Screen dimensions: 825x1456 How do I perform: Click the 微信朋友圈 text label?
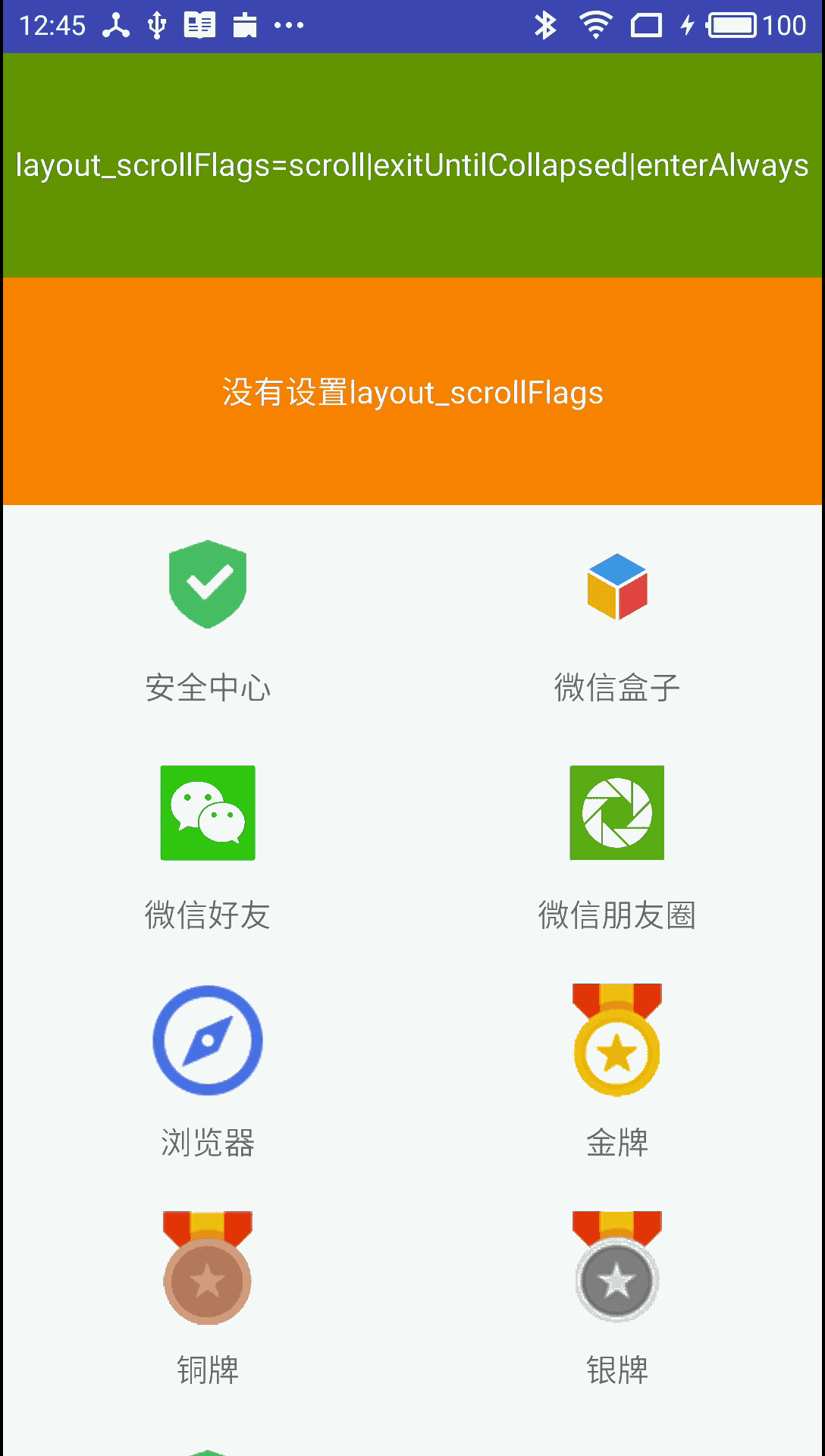click(x=616, y=916)
